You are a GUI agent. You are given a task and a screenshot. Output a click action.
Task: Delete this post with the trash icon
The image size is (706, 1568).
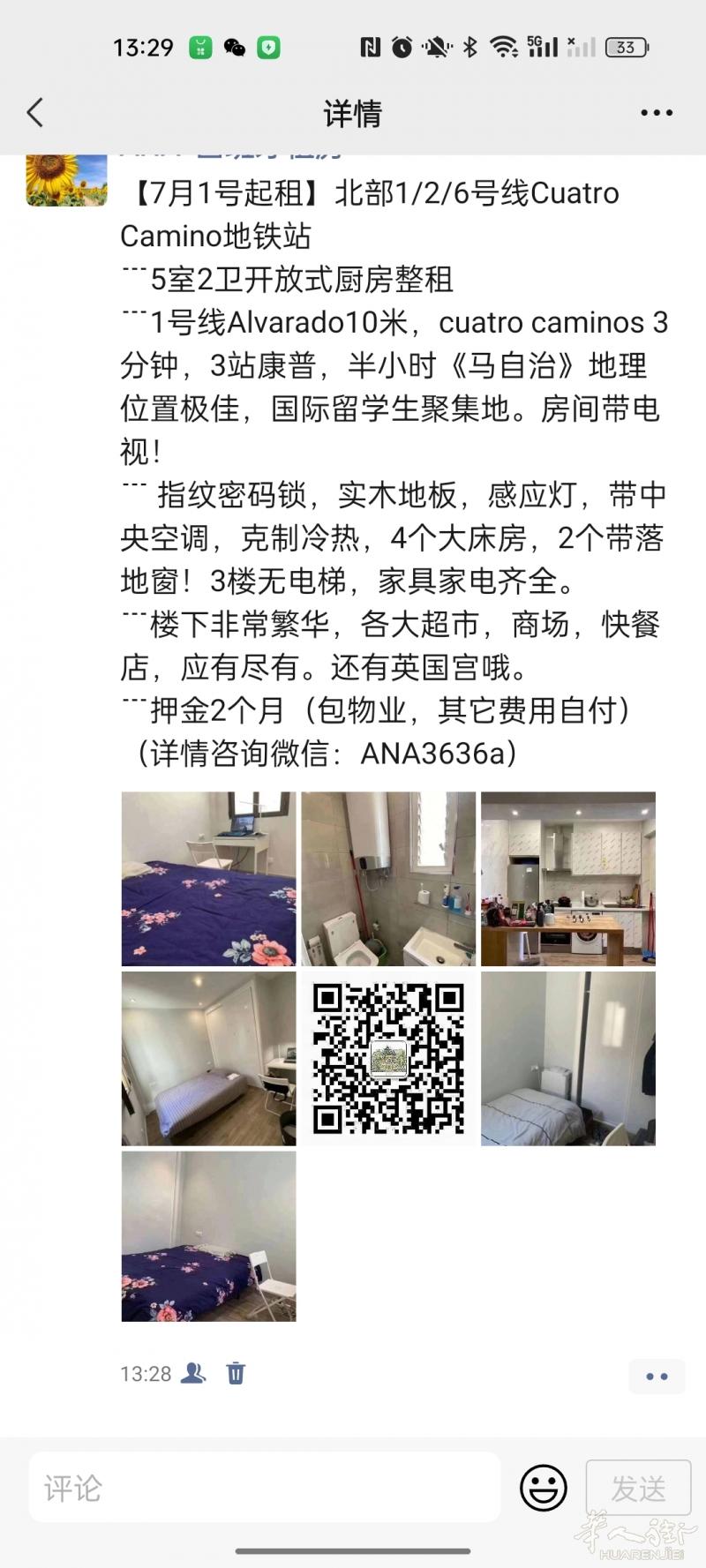236,1373
